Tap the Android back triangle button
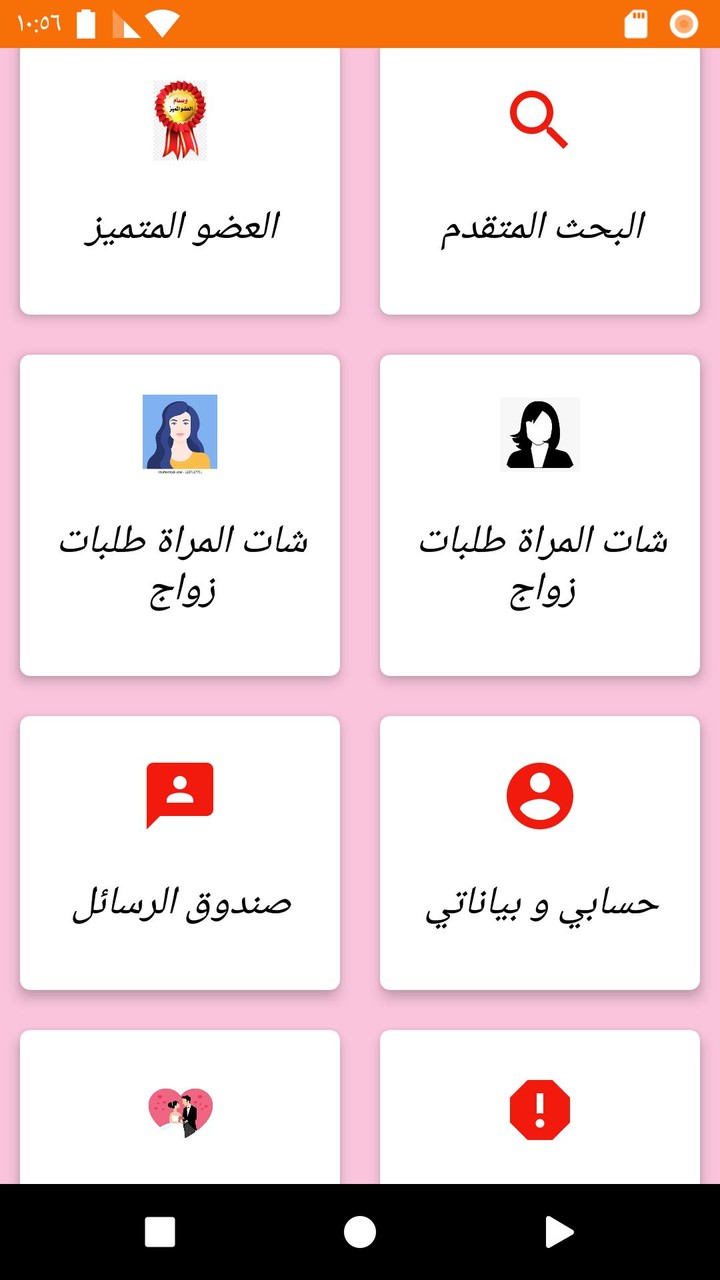720x1280 pixels. 560,1231
